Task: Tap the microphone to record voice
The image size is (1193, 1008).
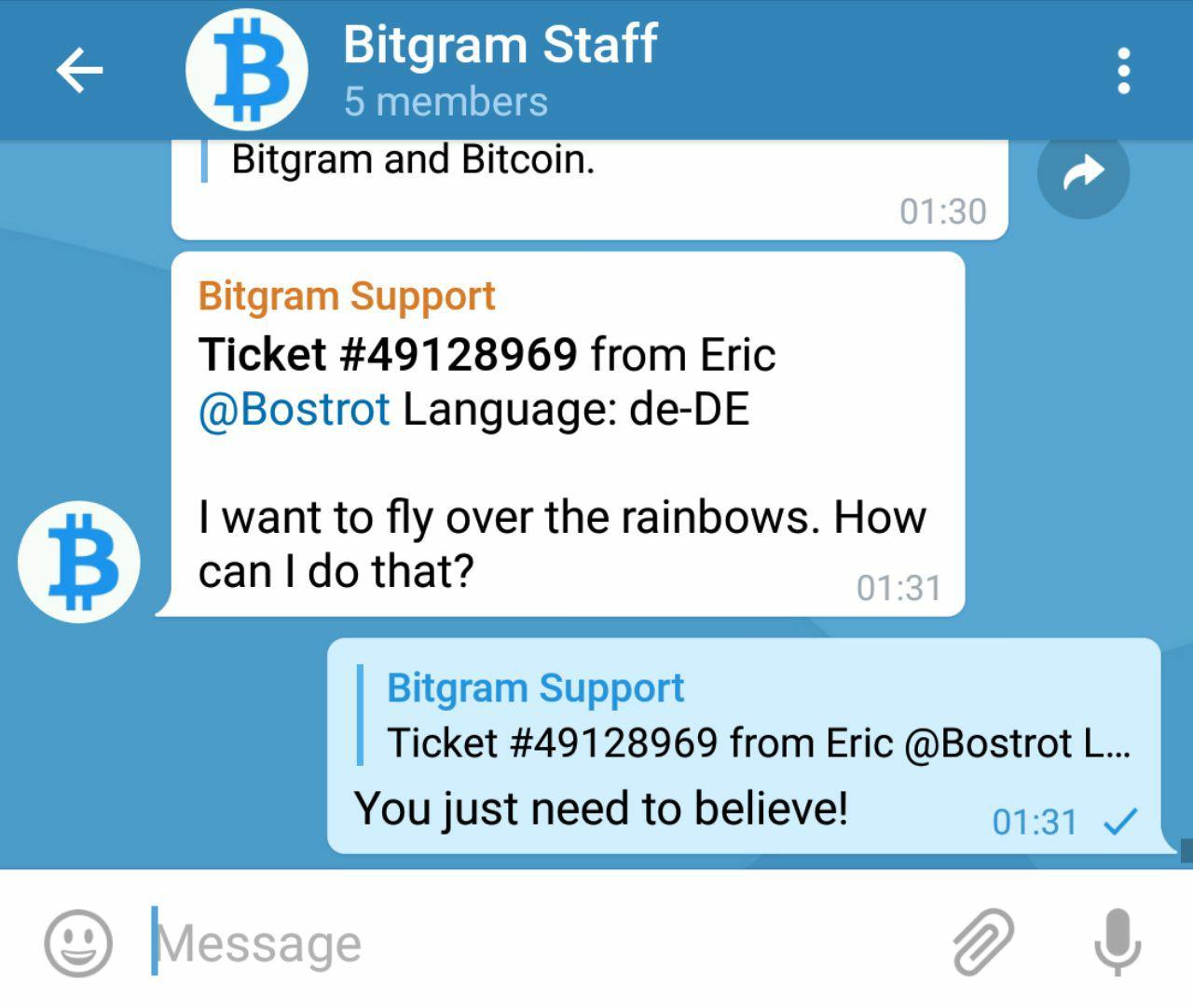Action: pos(1117,943)
